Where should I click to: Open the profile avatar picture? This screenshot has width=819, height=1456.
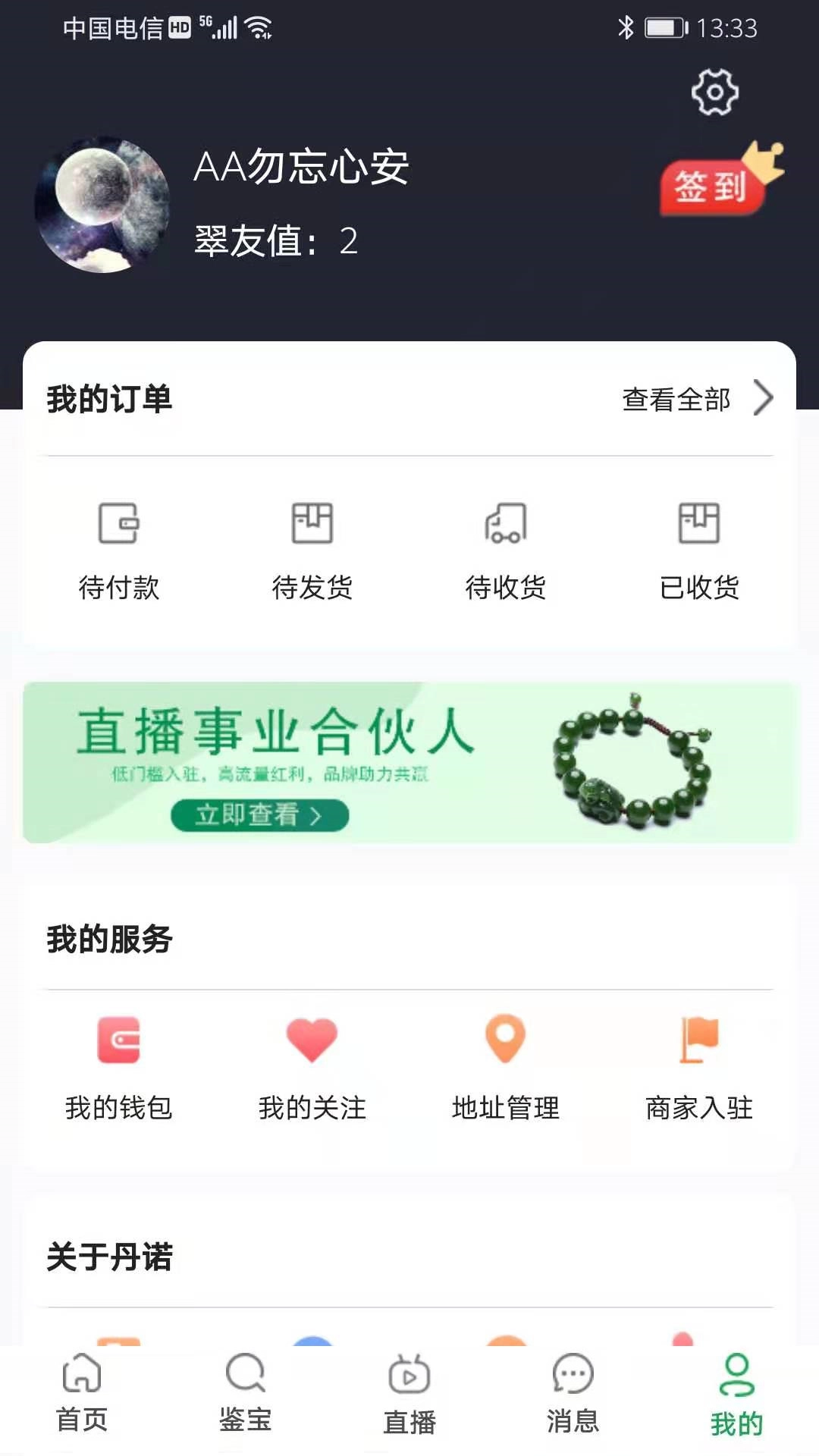click(x=103, y=205)
